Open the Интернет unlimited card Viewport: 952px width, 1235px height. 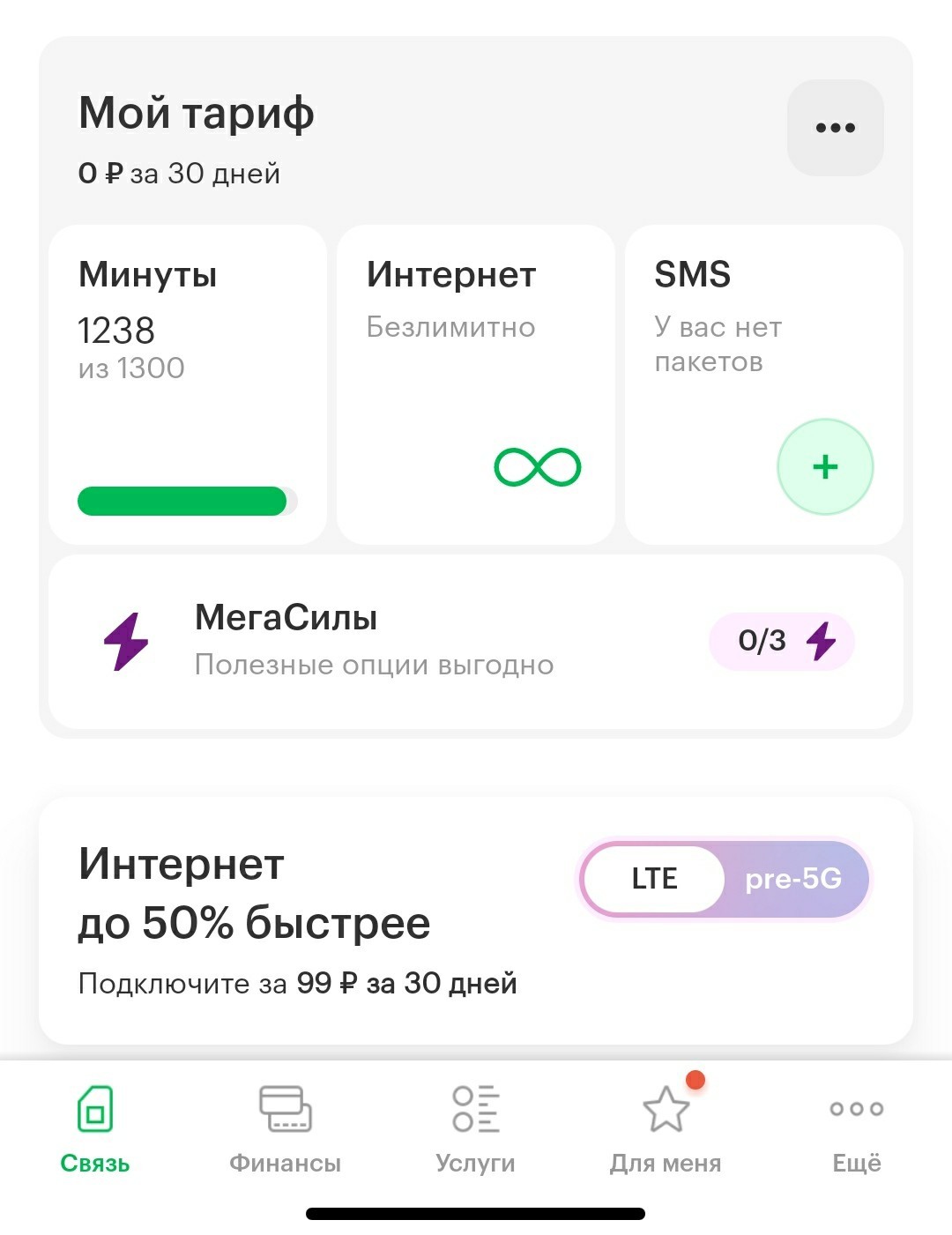(x=475, y=384)
